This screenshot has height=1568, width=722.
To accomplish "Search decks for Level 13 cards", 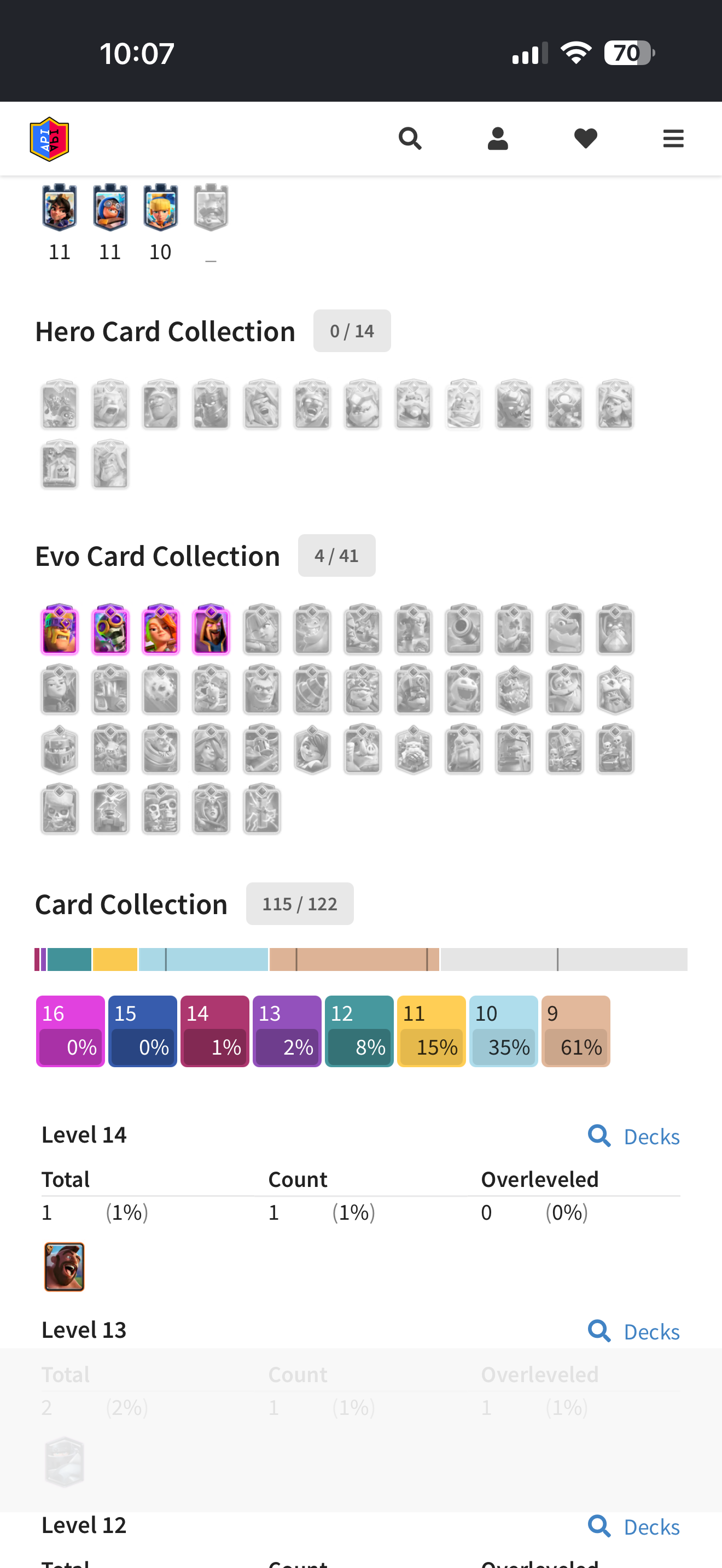I will [634, 1331].
